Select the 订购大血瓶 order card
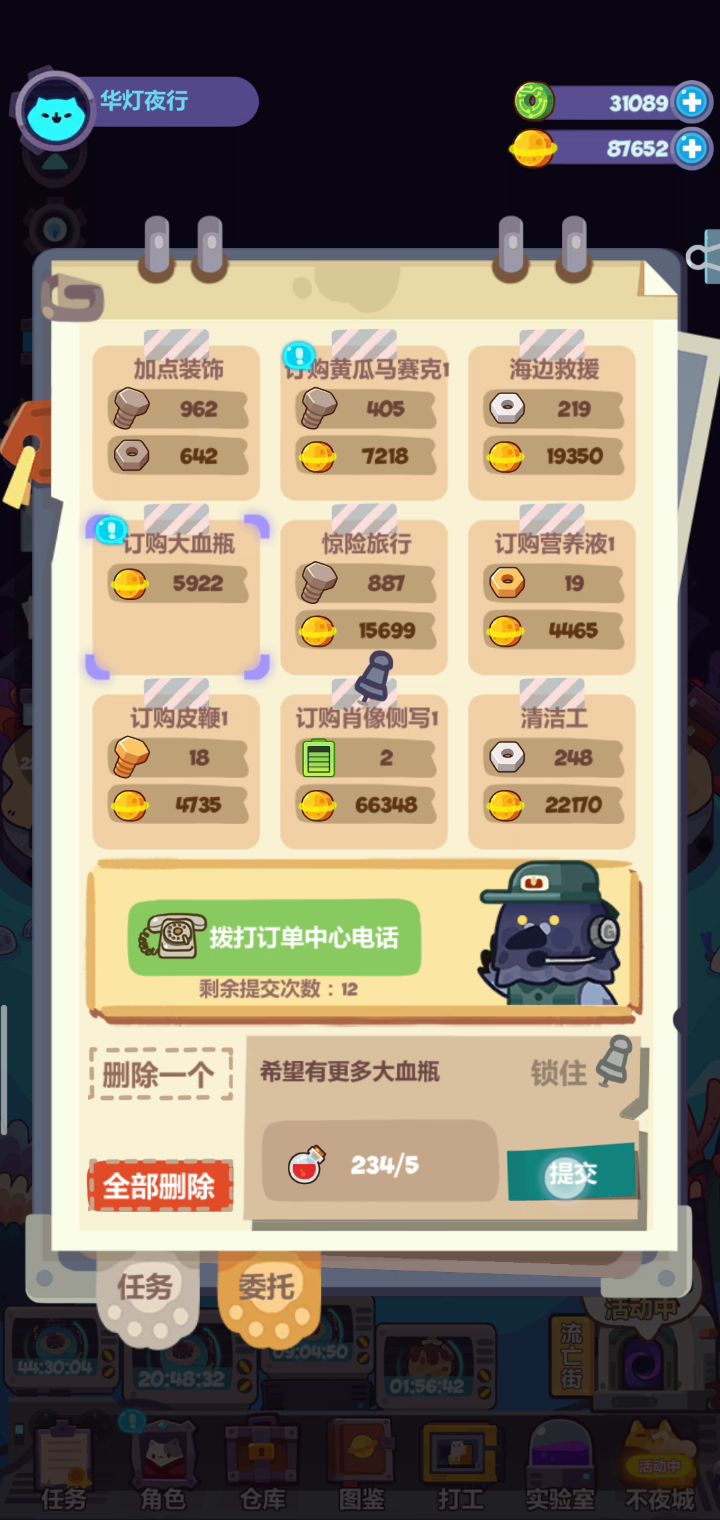 pyautogui.click(x=176, y=597)
